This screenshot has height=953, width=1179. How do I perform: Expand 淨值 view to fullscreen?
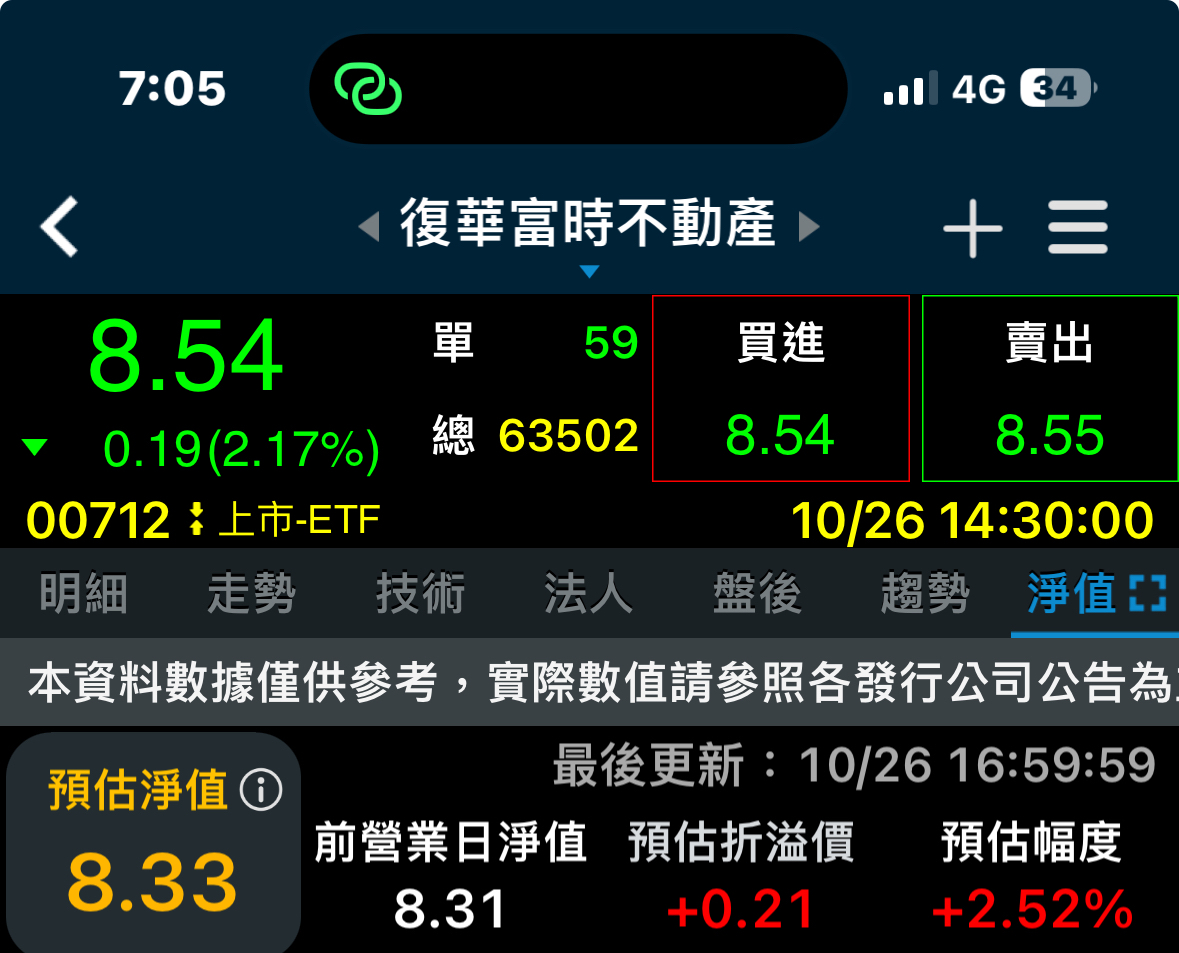[x=1148, y=593]
